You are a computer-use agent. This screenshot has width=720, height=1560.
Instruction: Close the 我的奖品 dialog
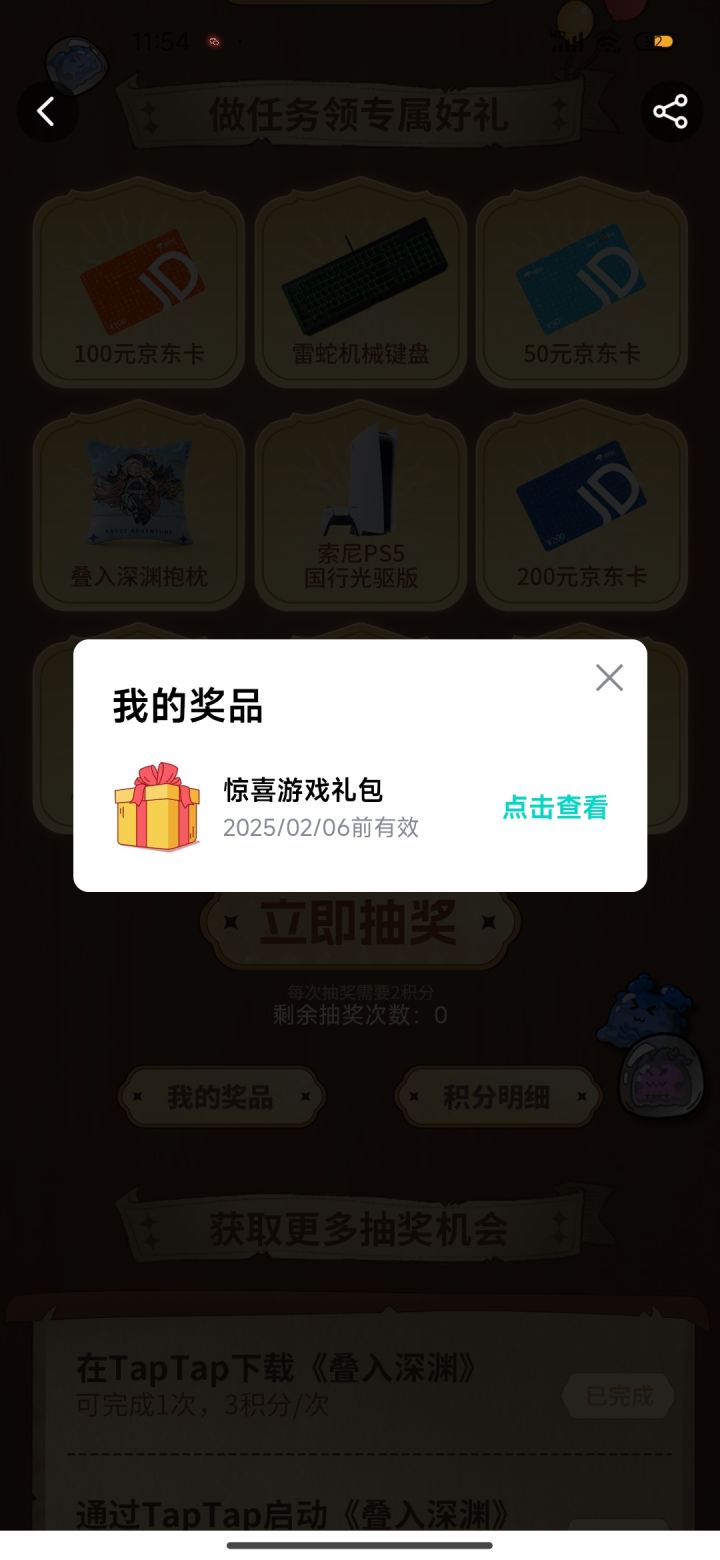(x=609, y=677)
